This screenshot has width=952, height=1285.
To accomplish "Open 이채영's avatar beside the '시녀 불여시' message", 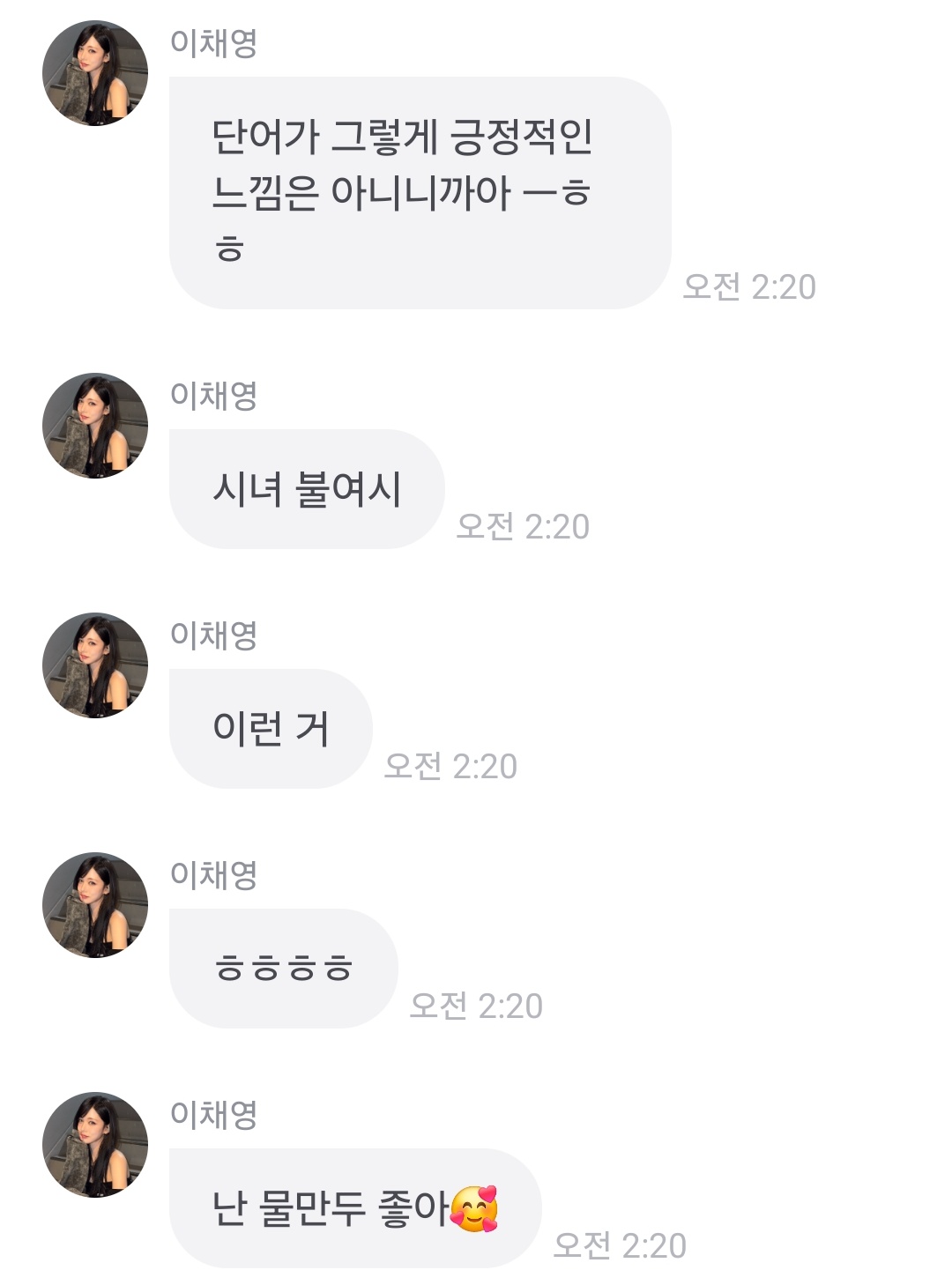I will coord(95,426).
